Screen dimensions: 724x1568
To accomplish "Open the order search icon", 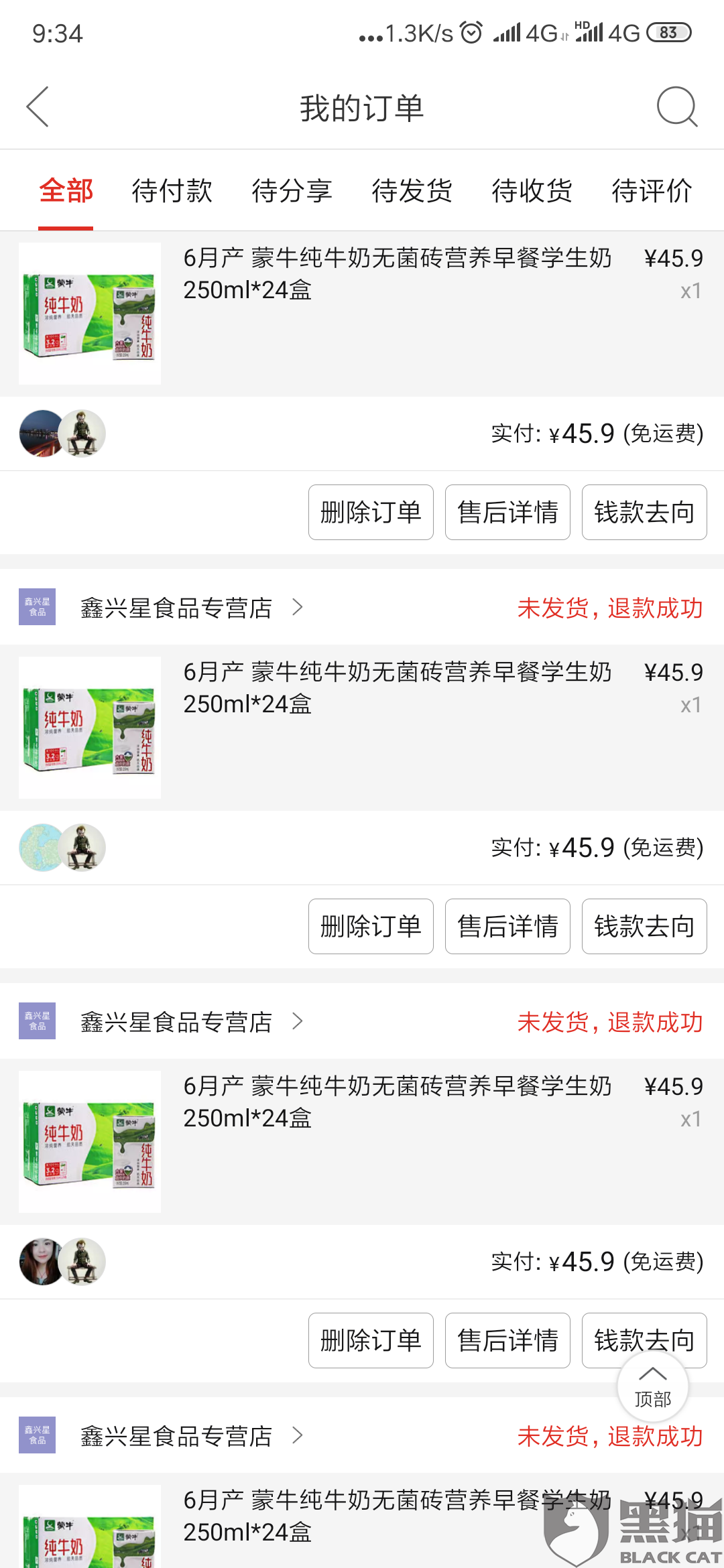I will tap(677, 107).
